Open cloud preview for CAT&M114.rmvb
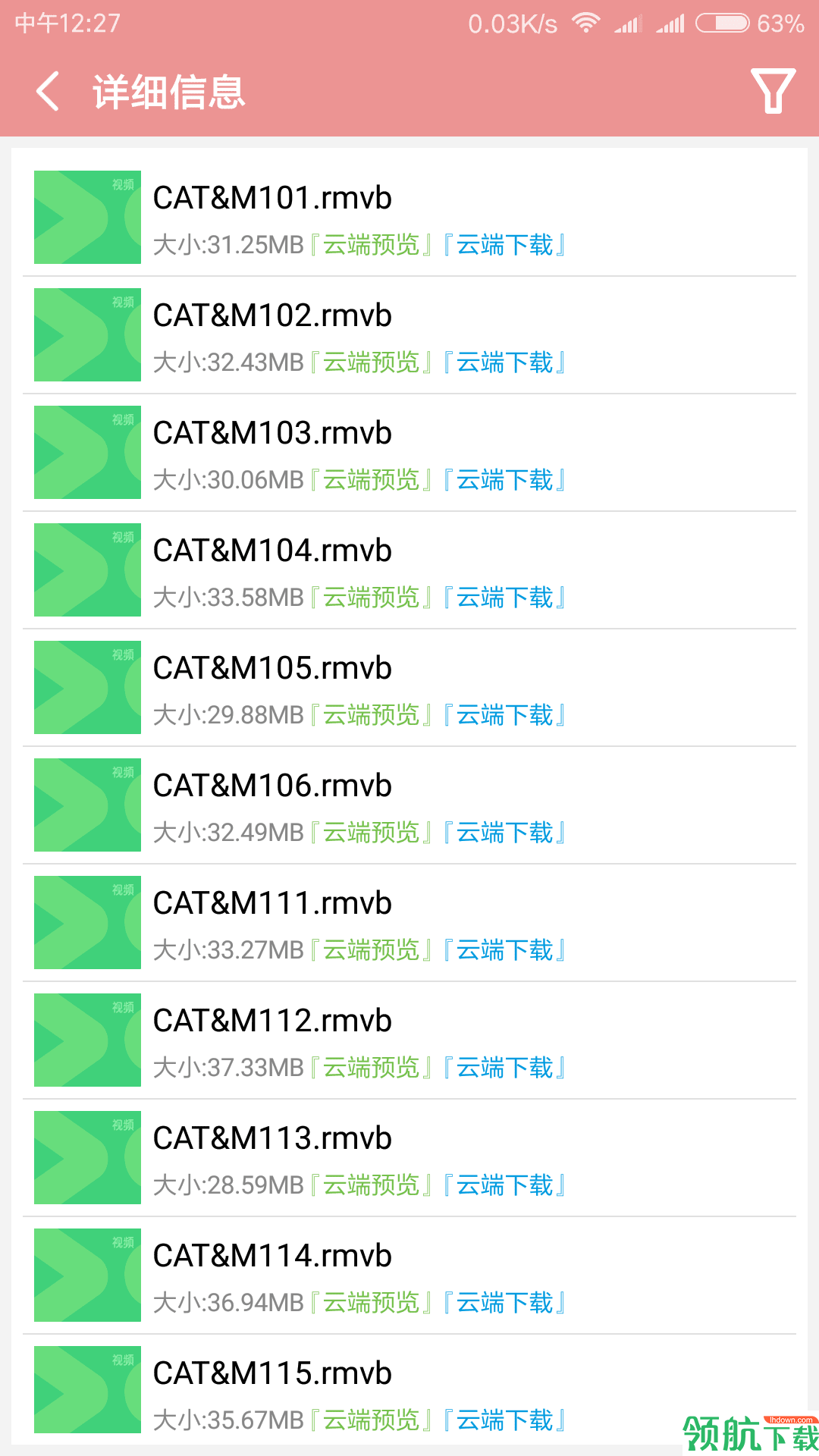819x1456 pixels. (371, 1303)
